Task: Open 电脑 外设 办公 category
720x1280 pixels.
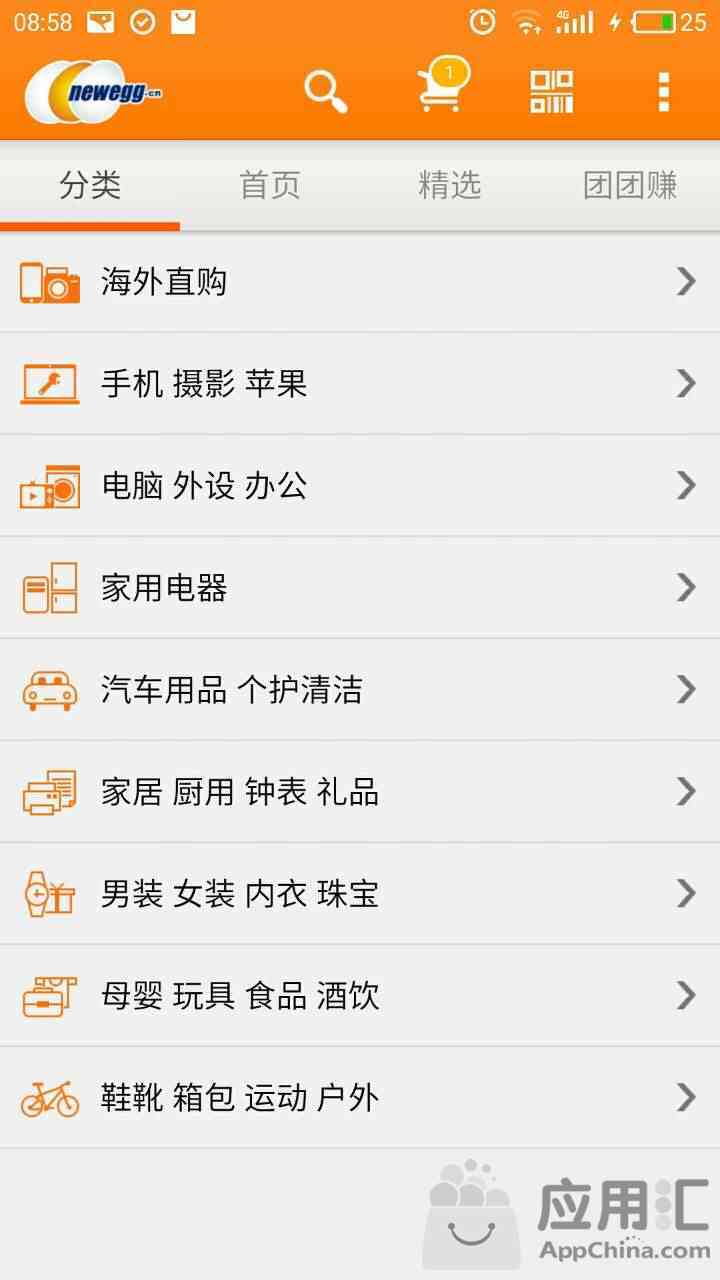Action: 360,486
